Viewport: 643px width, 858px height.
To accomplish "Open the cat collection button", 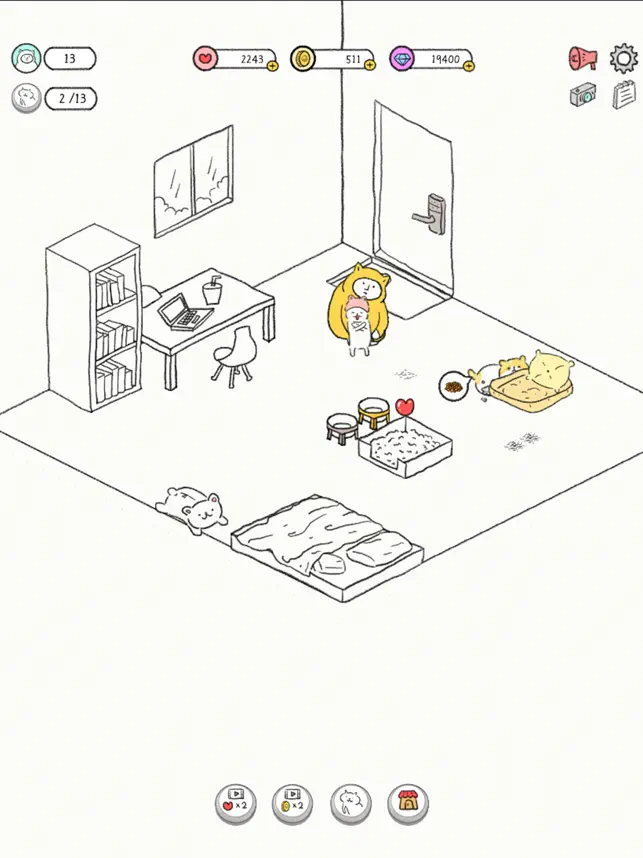I will (350, 802).
